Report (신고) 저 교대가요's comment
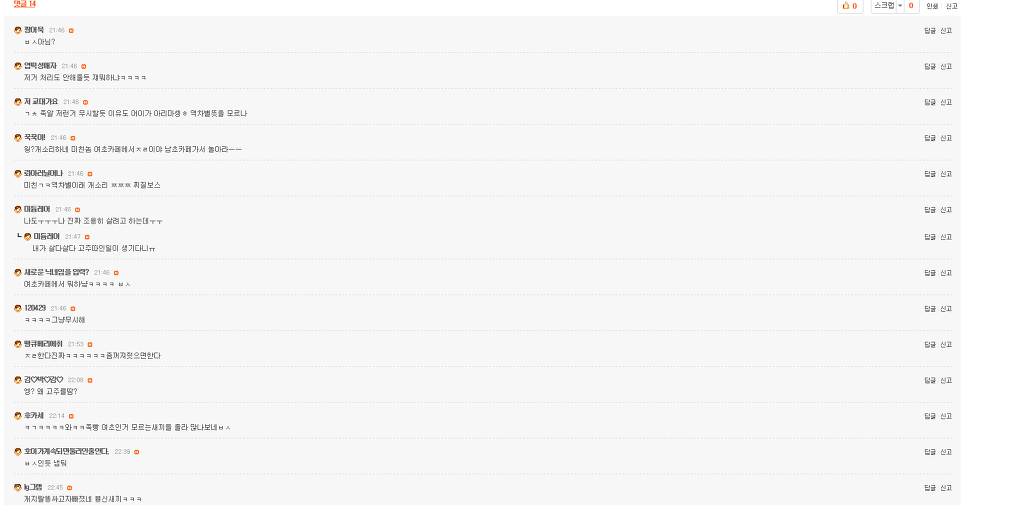The image size is (1024, 505). (946, 102)
